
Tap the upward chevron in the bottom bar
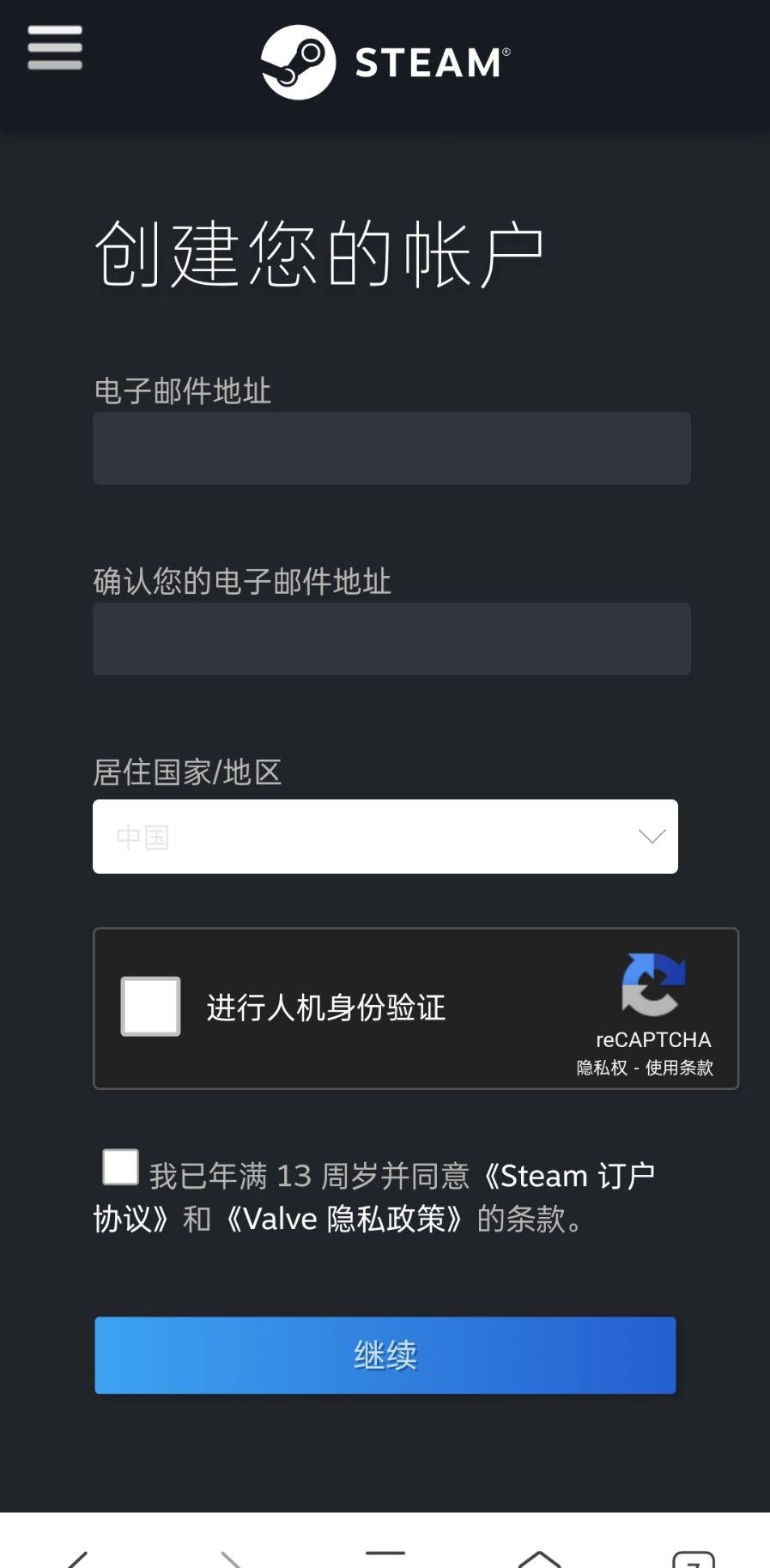coord(538,1555)
